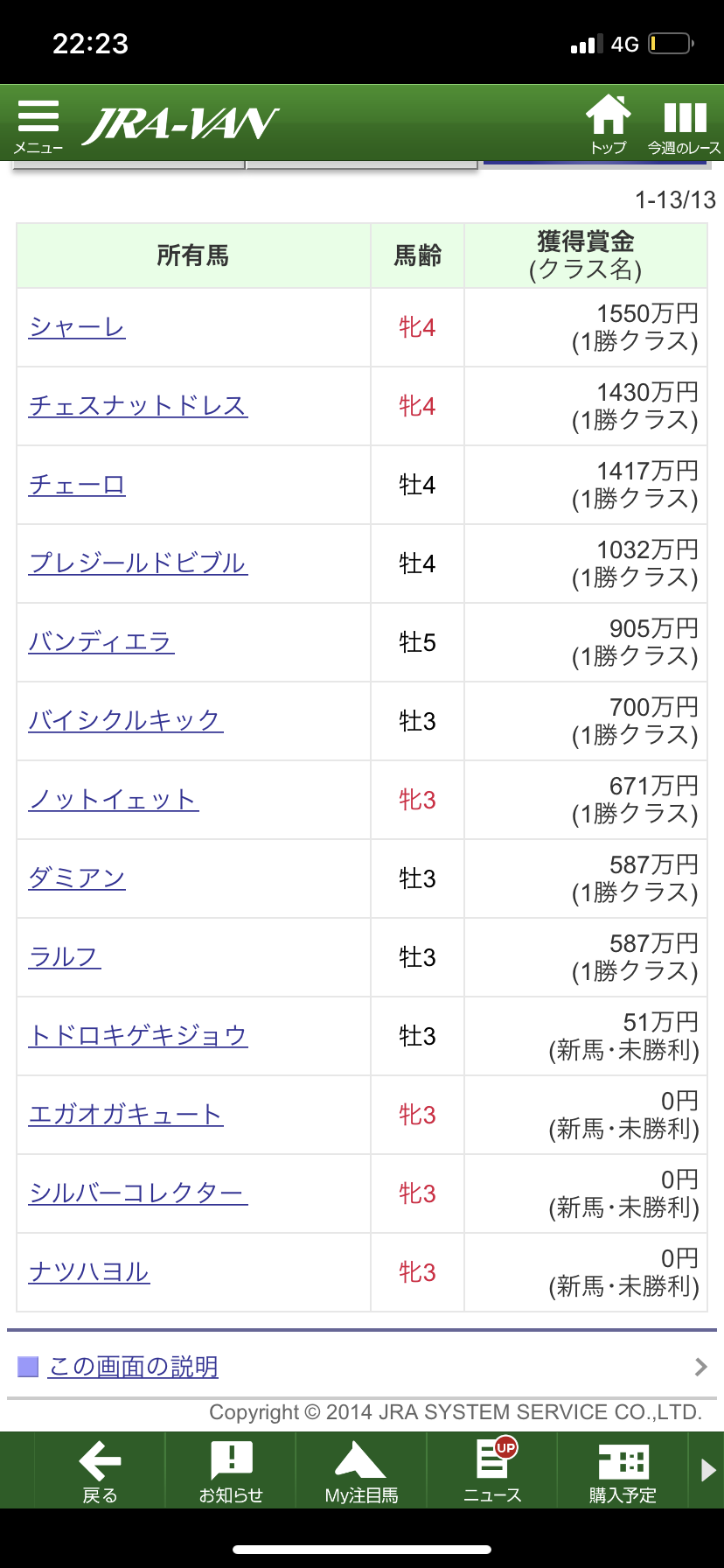Open この画面の説明 help link
Screen dimensions: 724x1568
(x=133, y=1367)
